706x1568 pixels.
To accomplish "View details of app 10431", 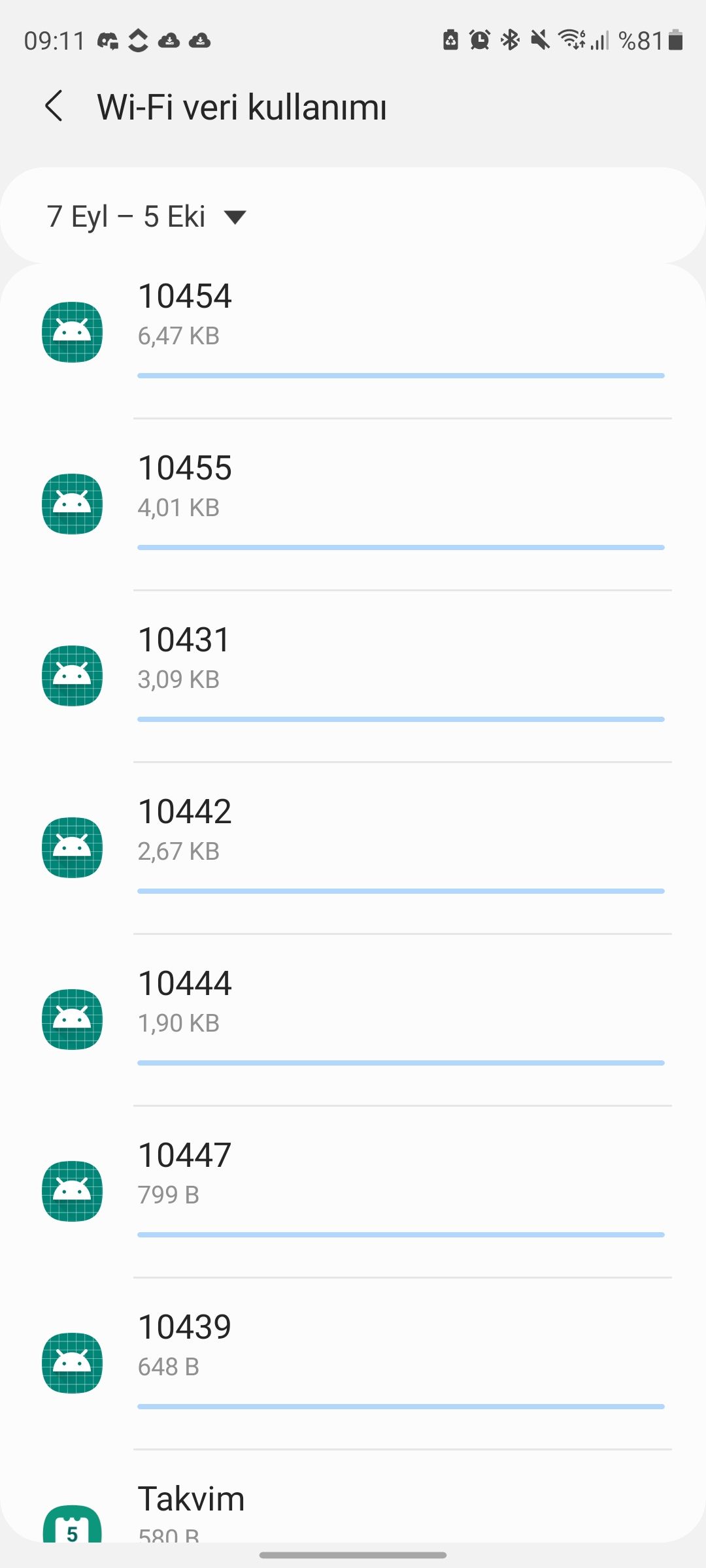I will coord(353,676).
